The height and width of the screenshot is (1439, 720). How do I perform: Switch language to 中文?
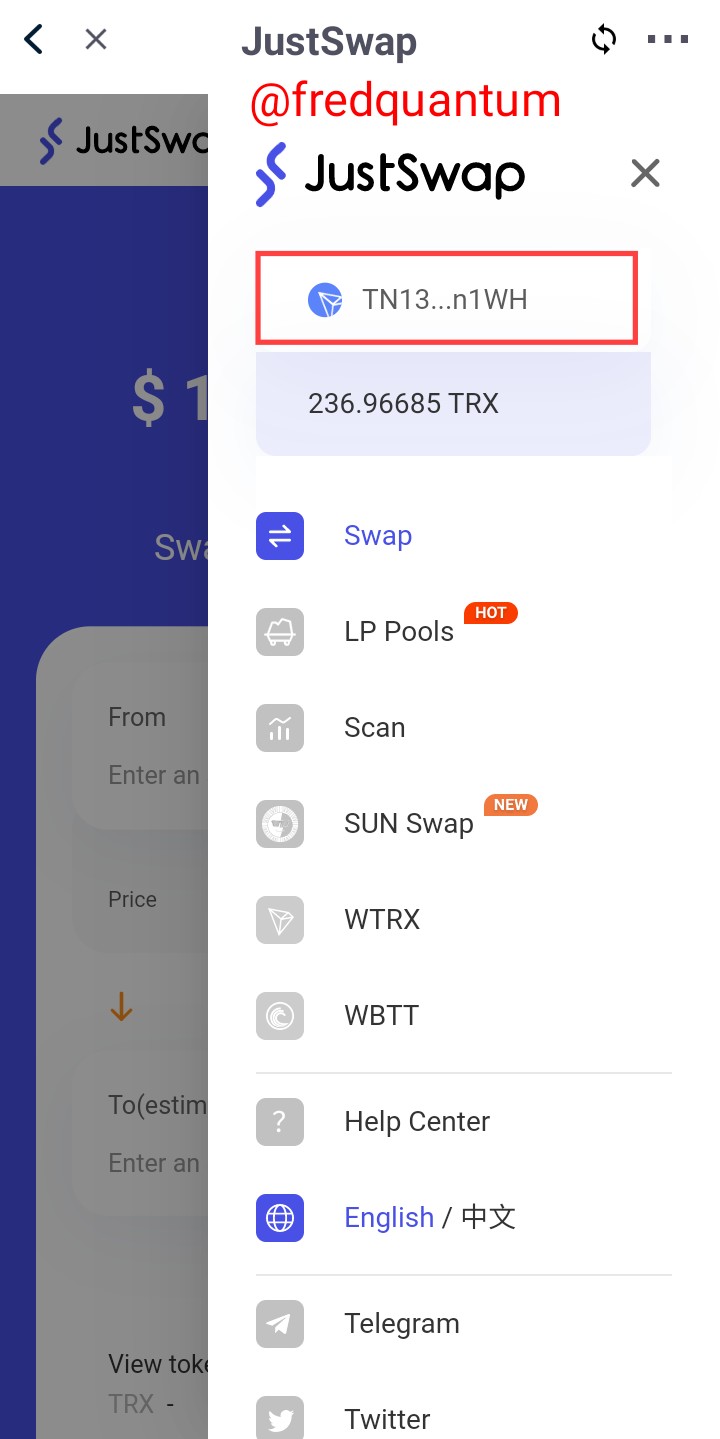pyautogui.click(x=489, y=1218)
